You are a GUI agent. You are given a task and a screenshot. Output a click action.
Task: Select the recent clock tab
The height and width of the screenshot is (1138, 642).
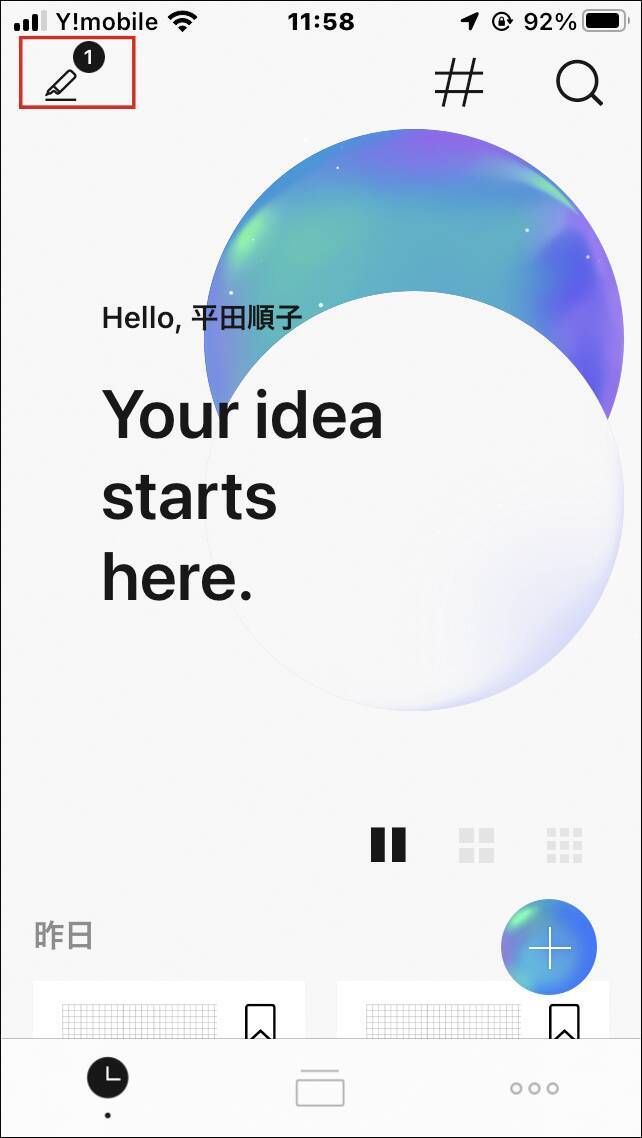pyautogui.click(x=108, y=1078)
